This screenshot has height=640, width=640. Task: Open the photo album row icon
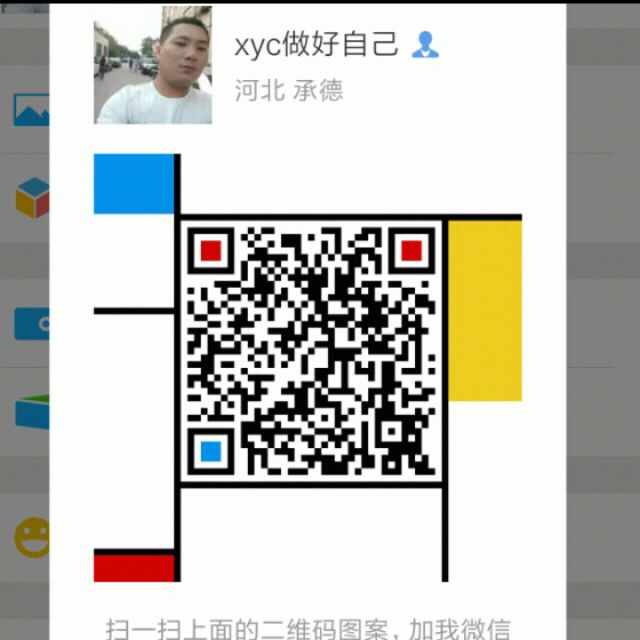coord(31,109)
